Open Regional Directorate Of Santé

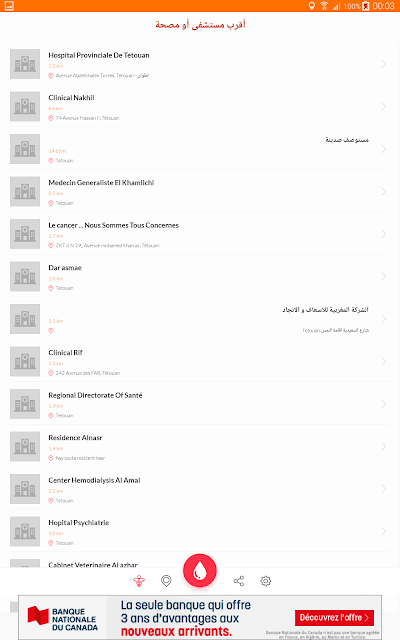click(x=199, y=404)
